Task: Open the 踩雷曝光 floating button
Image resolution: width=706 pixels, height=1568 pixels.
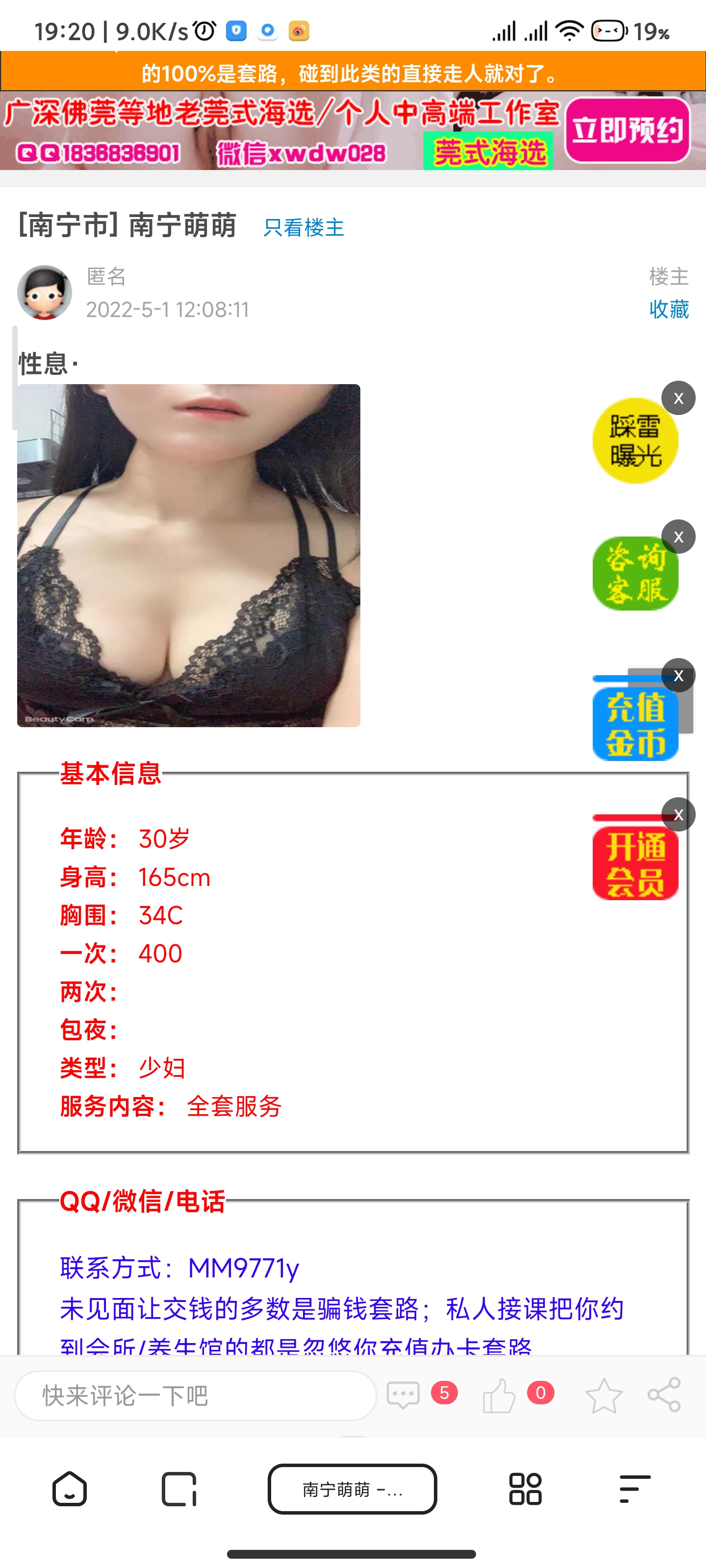Action: click(634, 441)
